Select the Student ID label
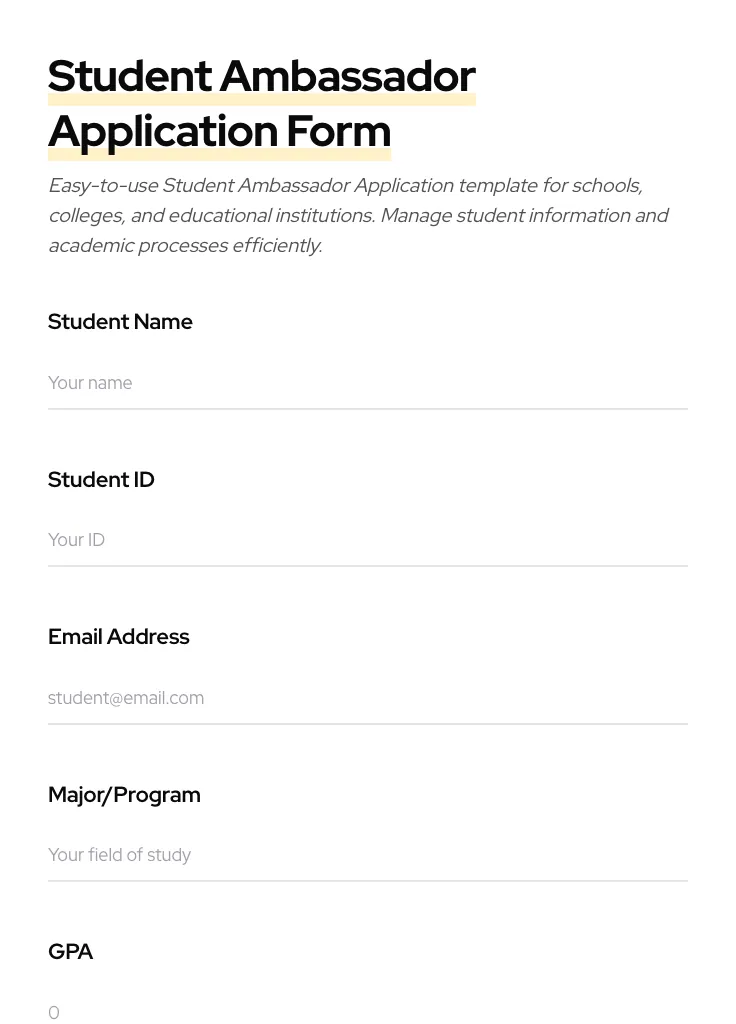Image resolution: width=736 pixels, height=1024 pixels. tap(101, 480)
